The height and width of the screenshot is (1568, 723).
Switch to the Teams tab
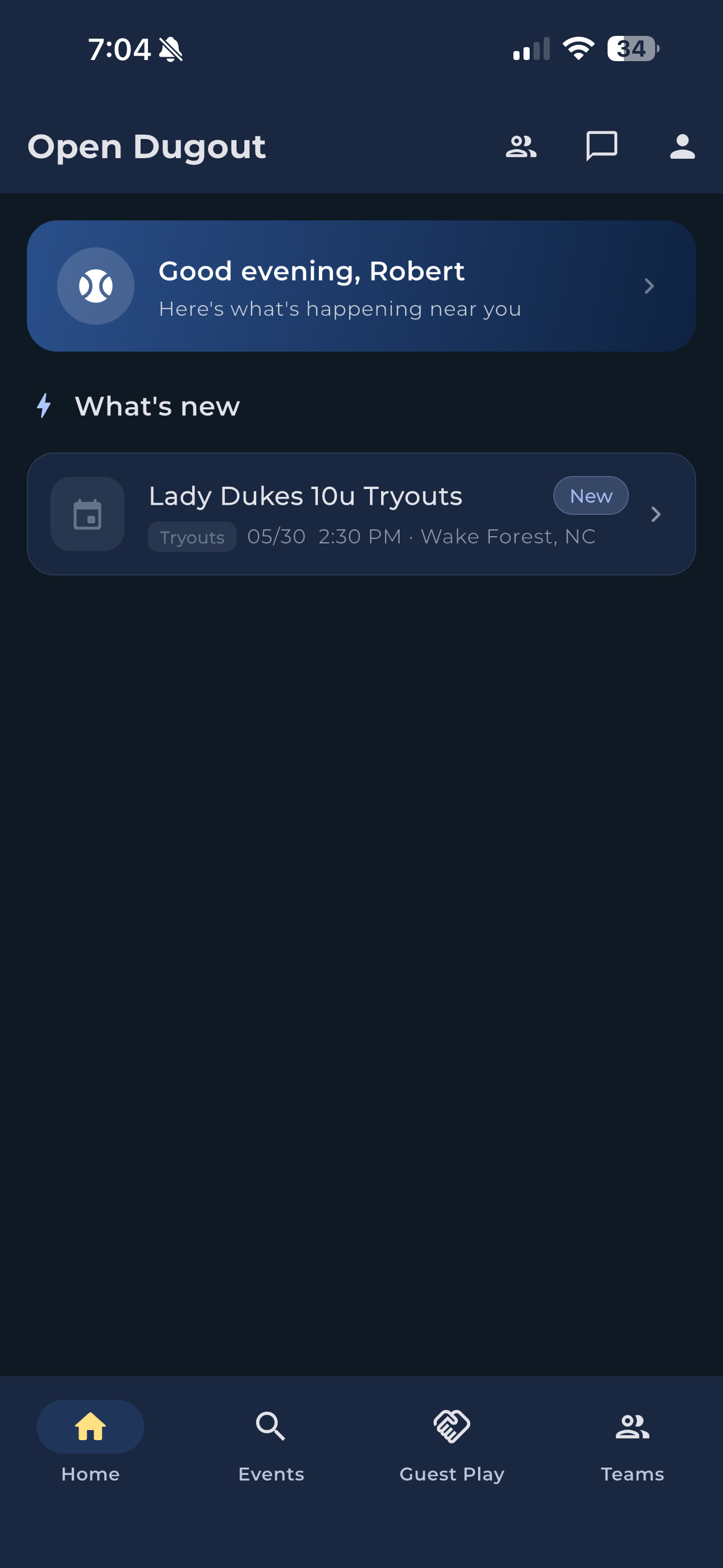(632, 1441)
